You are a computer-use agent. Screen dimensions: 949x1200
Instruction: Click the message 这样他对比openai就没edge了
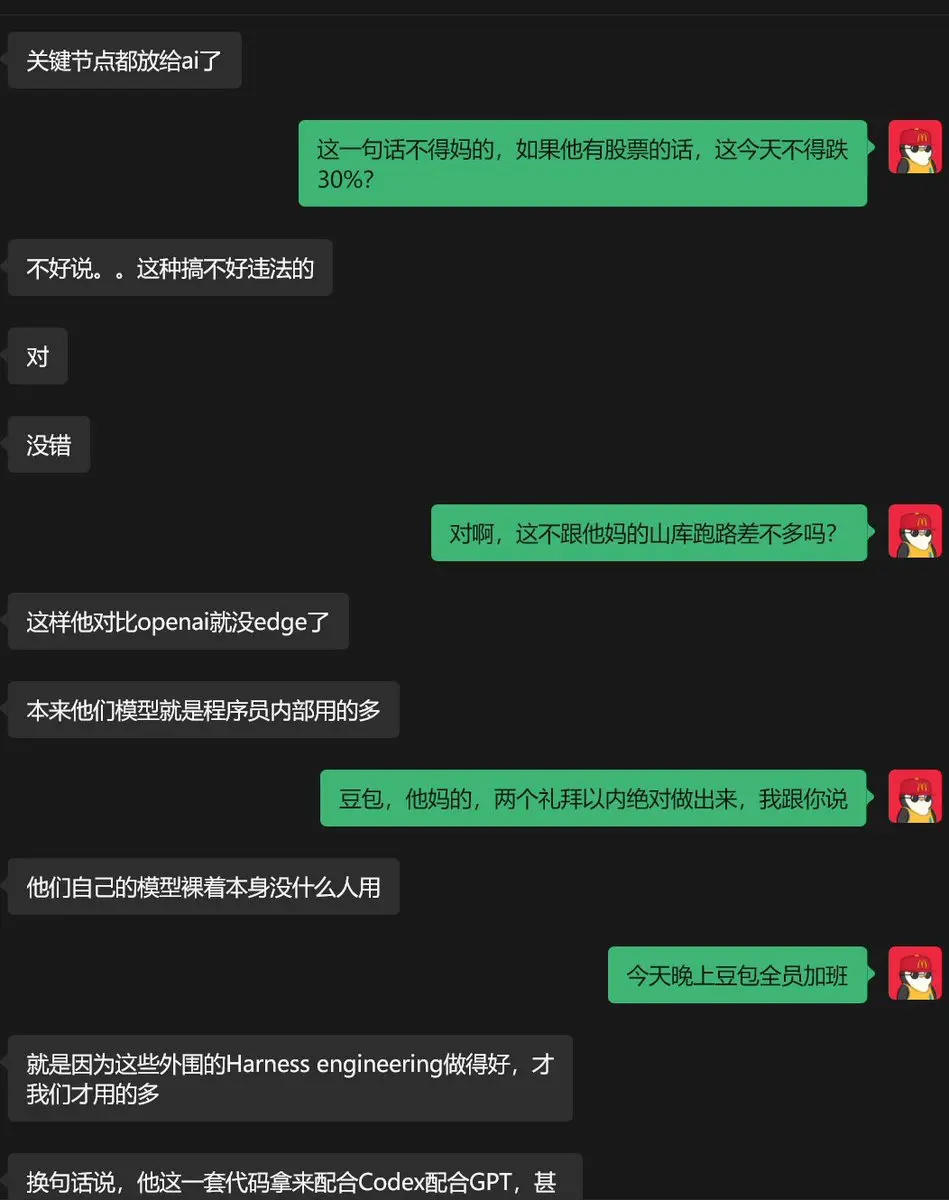click(178, 621)
